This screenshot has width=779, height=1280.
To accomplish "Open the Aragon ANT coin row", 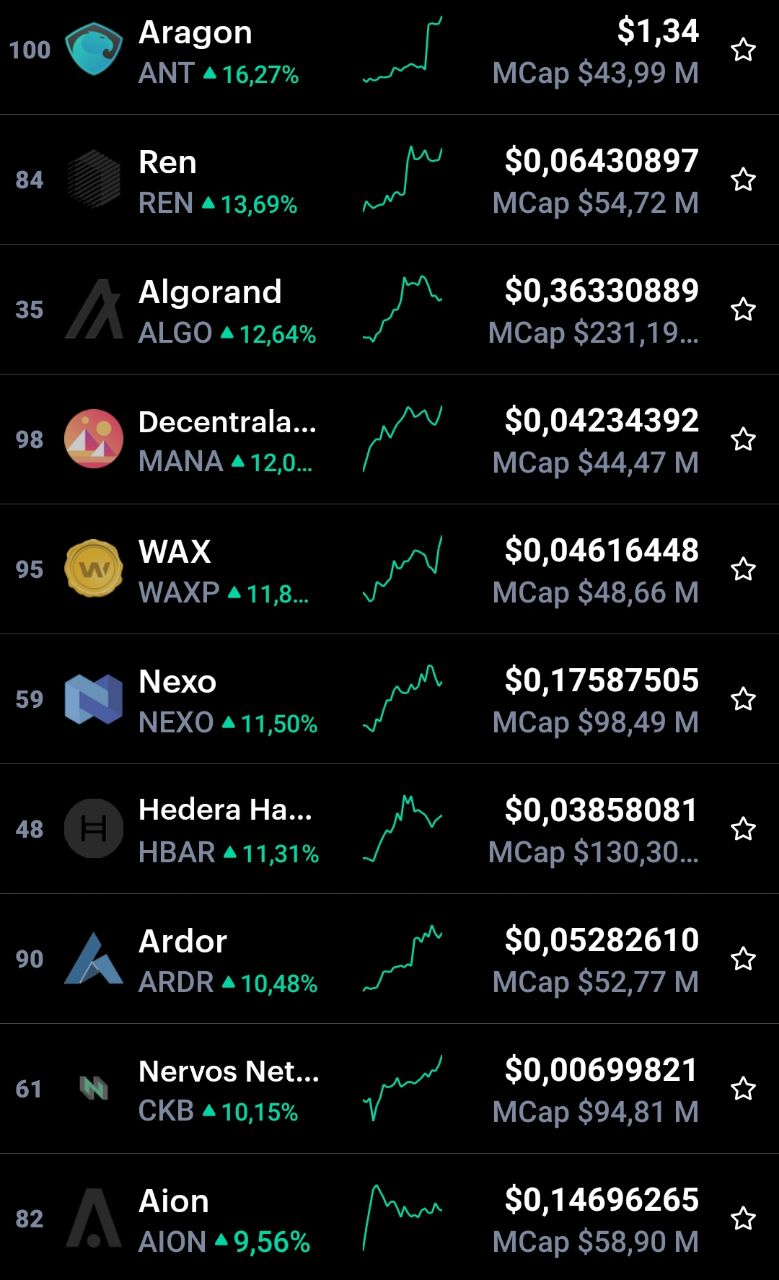I will (x=389, y=55).
